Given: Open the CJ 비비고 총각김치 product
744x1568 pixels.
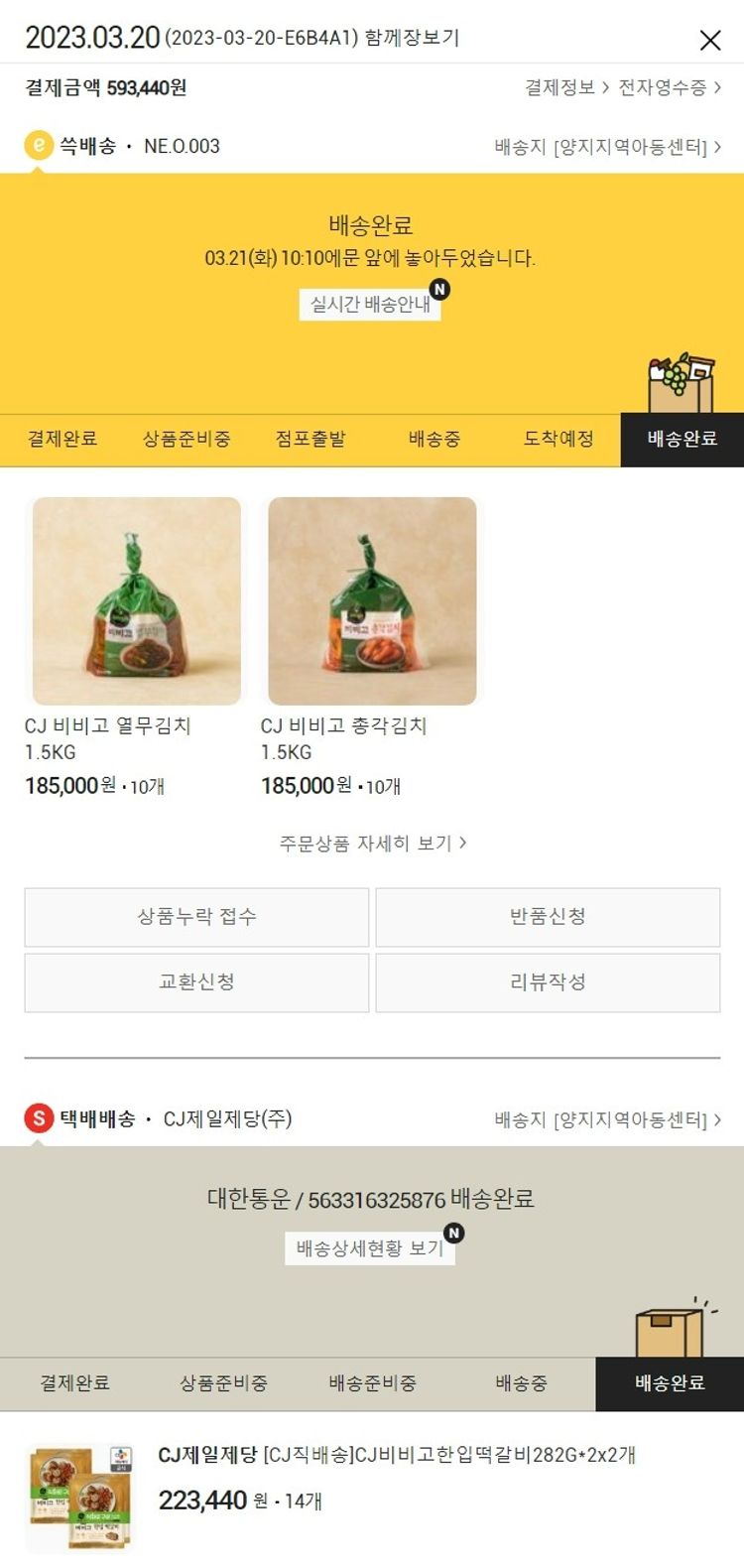Looking at the screenshot, I should coord(372,601).
